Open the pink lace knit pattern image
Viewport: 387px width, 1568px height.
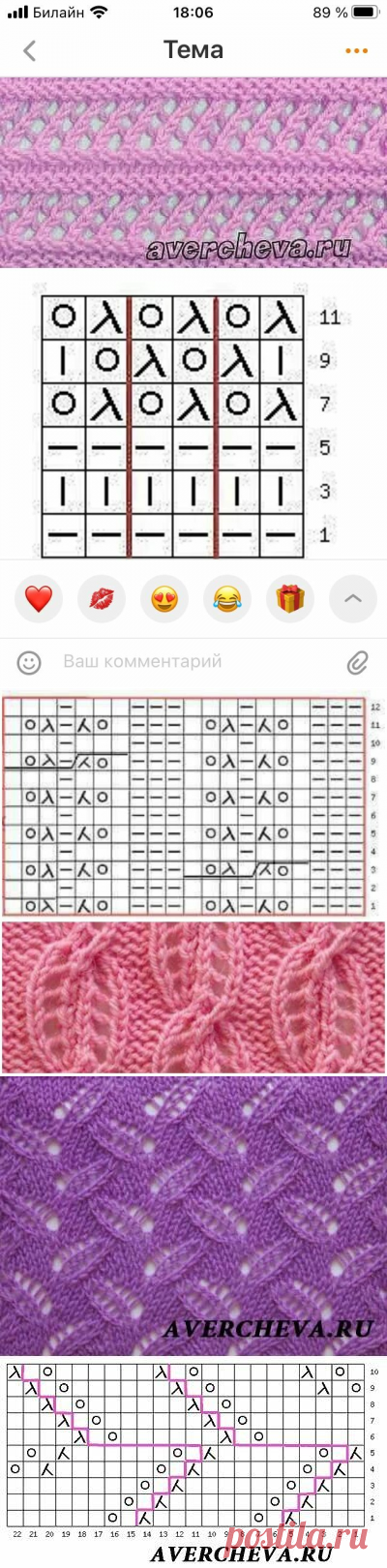pos(193,172)
